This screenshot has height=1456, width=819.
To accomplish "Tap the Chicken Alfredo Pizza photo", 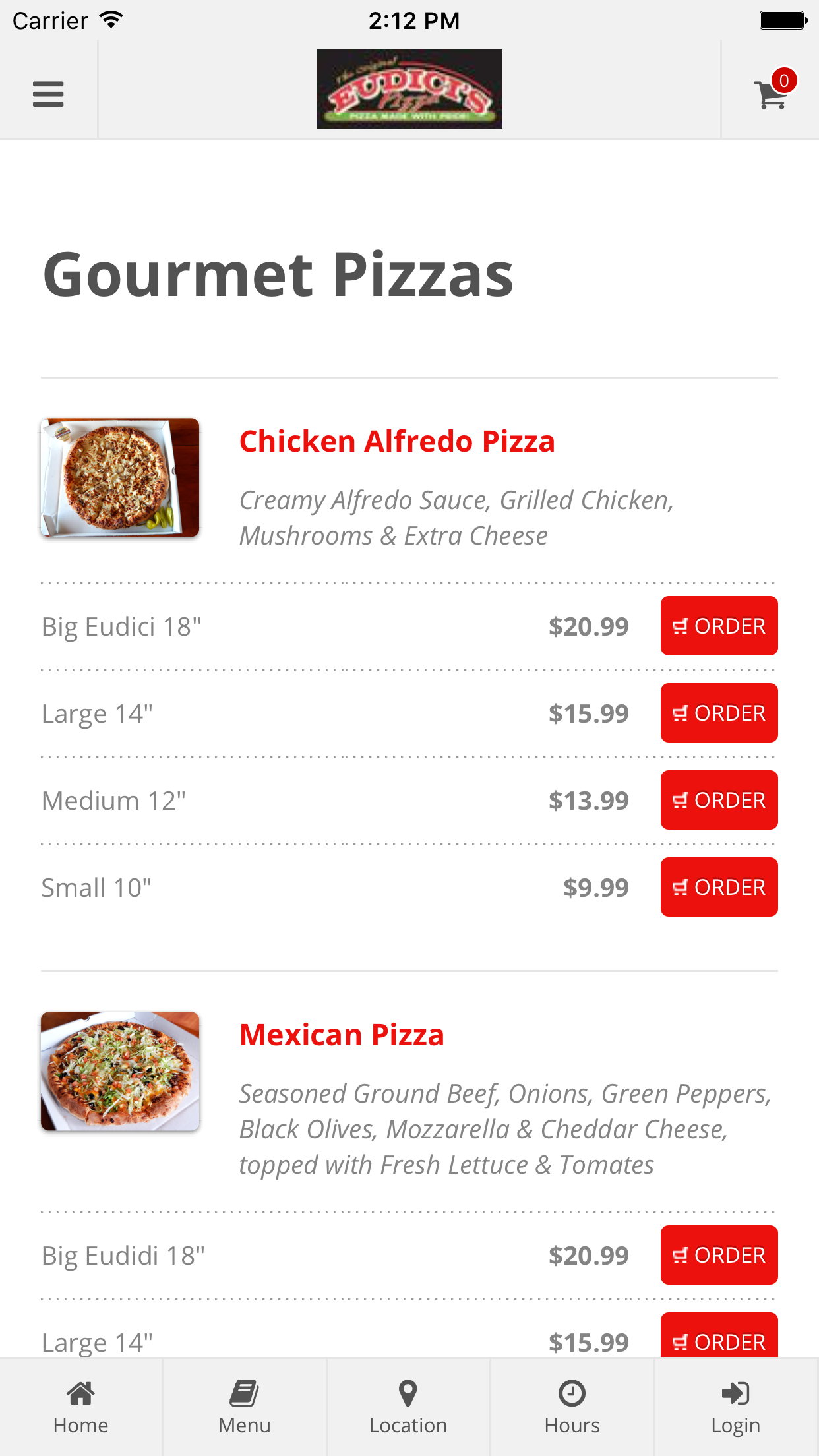I will [x=120, y=477].
